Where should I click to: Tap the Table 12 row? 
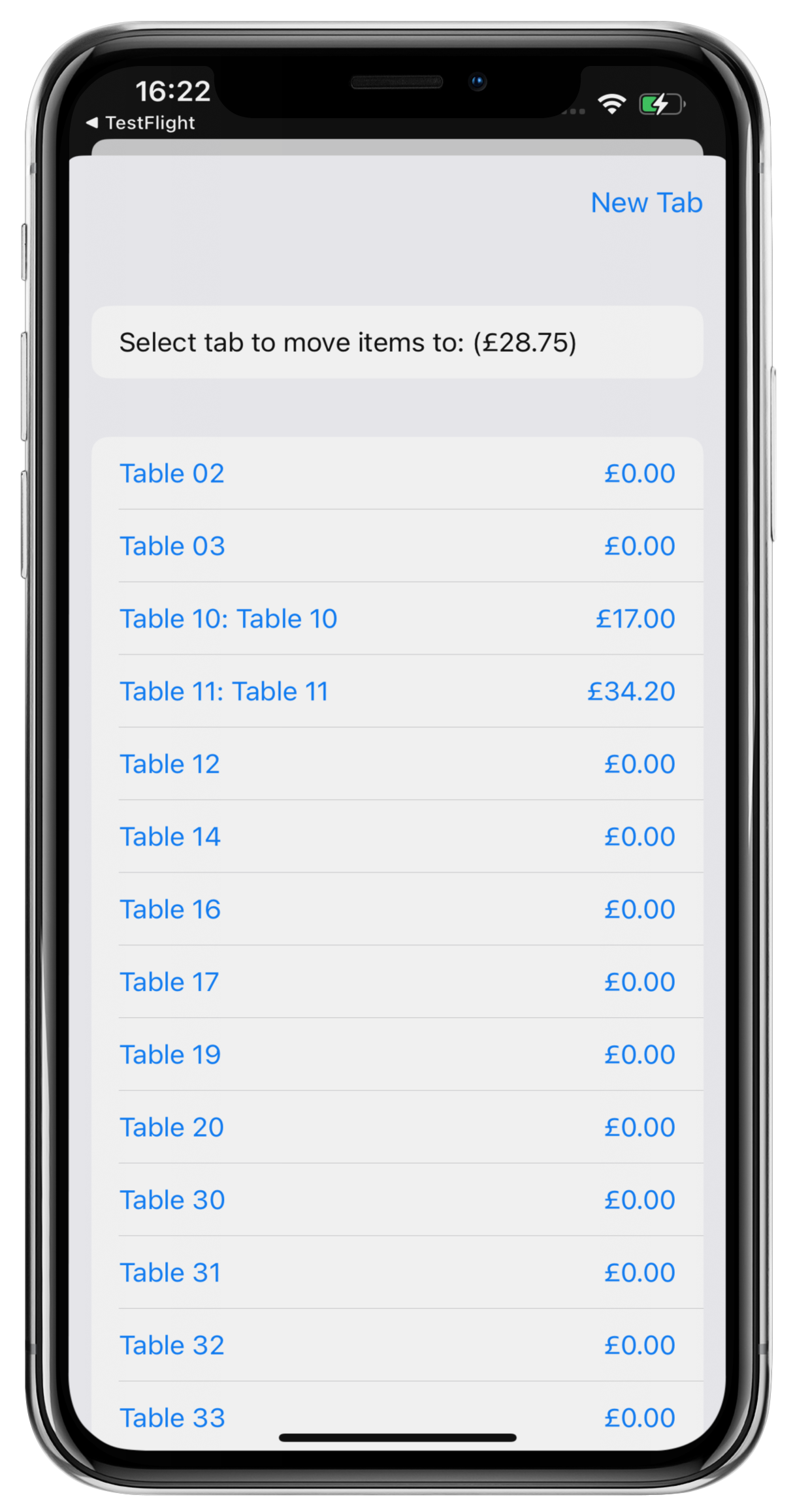tap(397, 764)
